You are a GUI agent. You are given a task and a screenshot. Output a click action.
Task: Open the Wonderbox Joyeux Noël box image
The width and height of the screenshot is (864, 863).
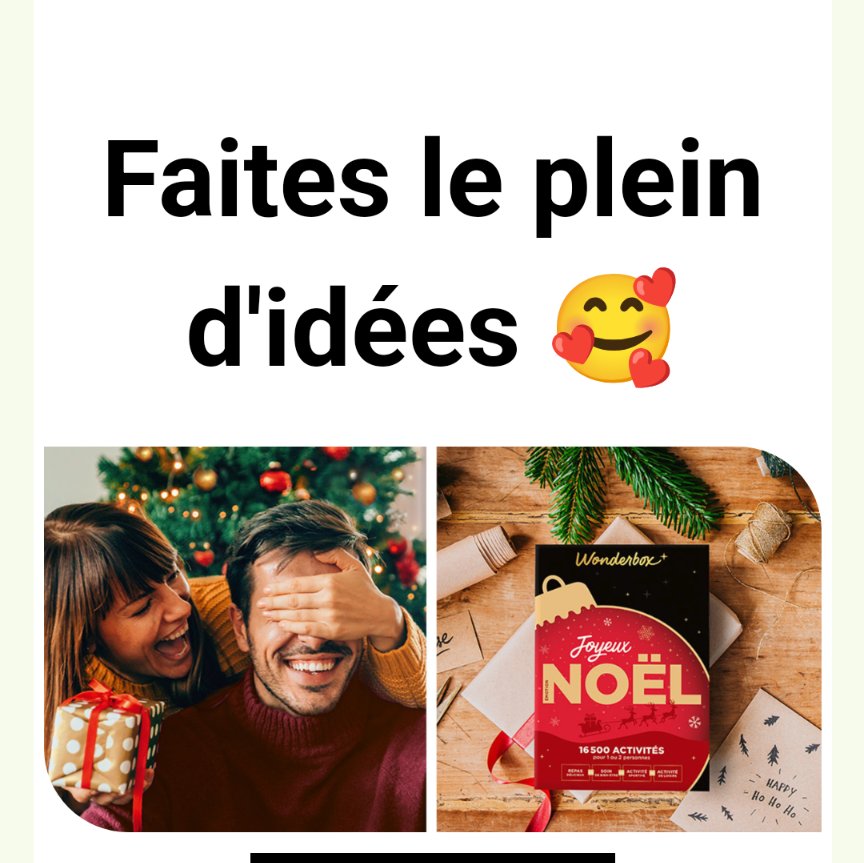pyautogui.click(x=628, y=638)
